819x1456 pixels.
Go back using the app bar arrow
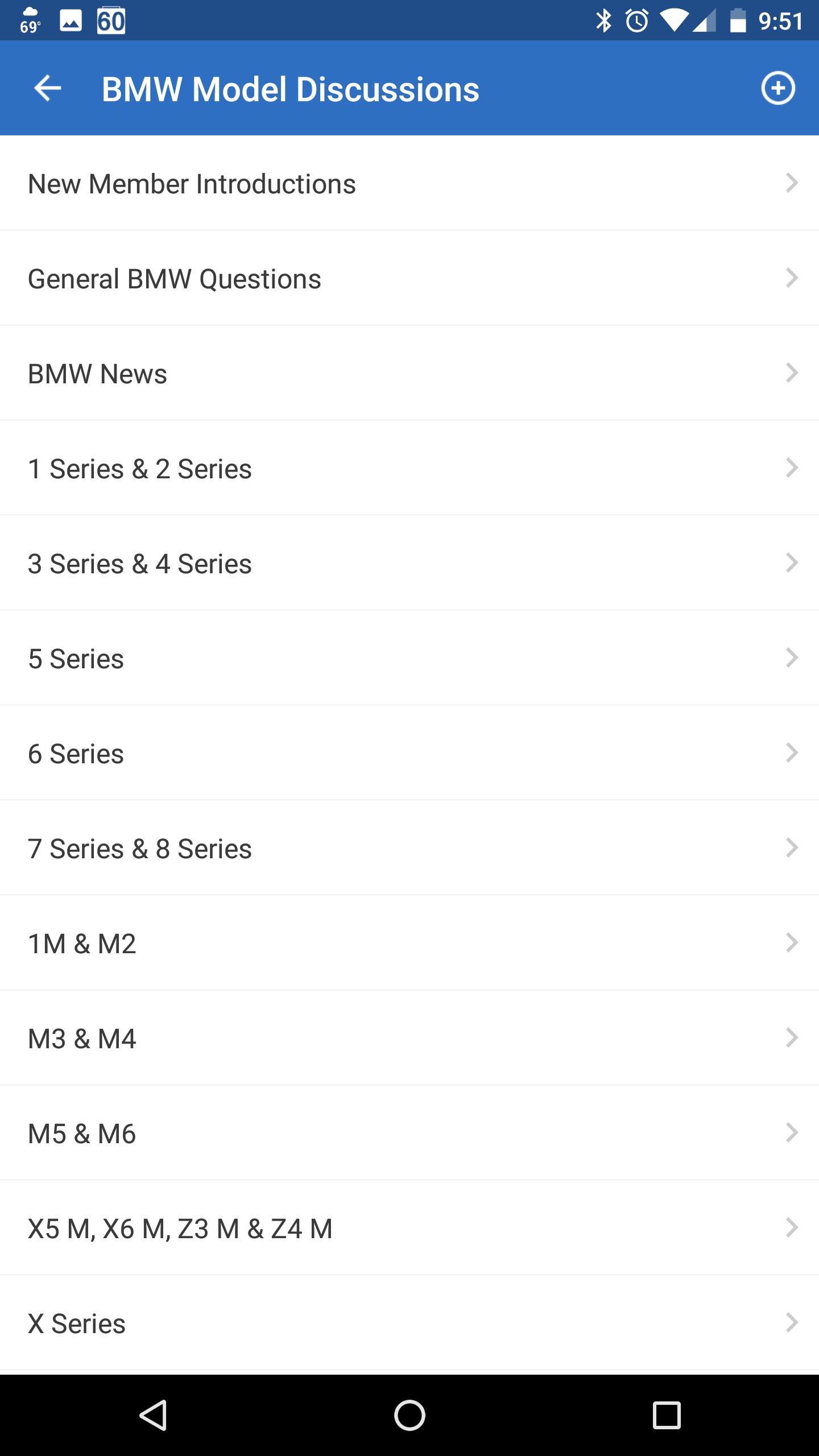(48, 88)
